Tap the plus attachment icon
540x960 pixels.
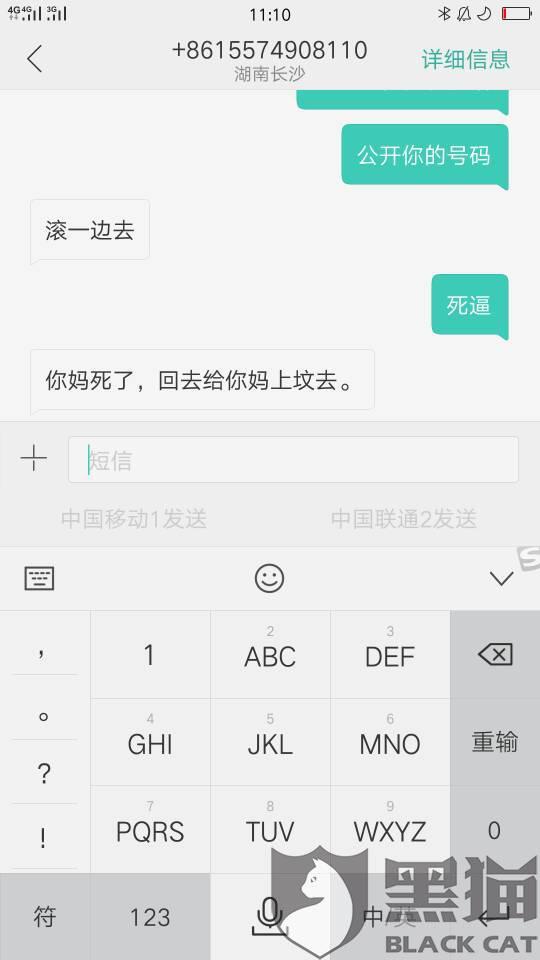[x=33, y=459]
